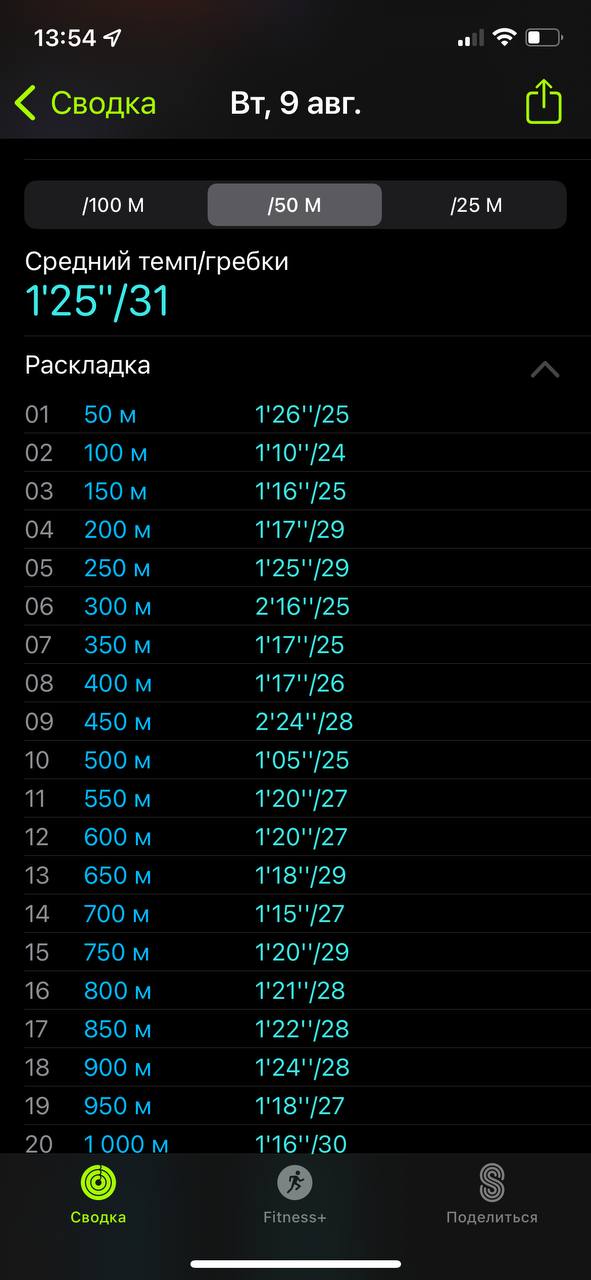The height and width of the screenshot is (1280, 591).
Task: Share this workout via the share icon
Action: coord(544,103)
